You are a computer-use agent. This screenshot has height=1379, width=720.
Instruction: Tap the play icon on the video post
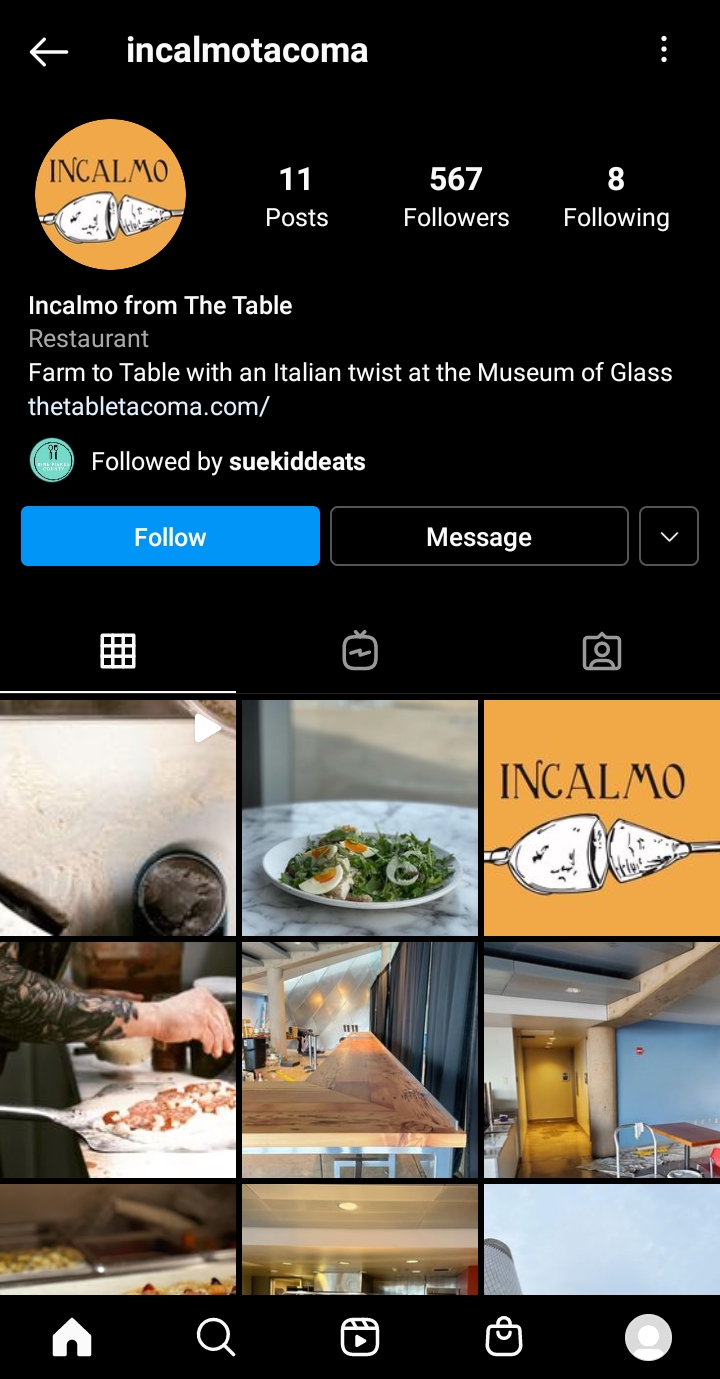208,728
